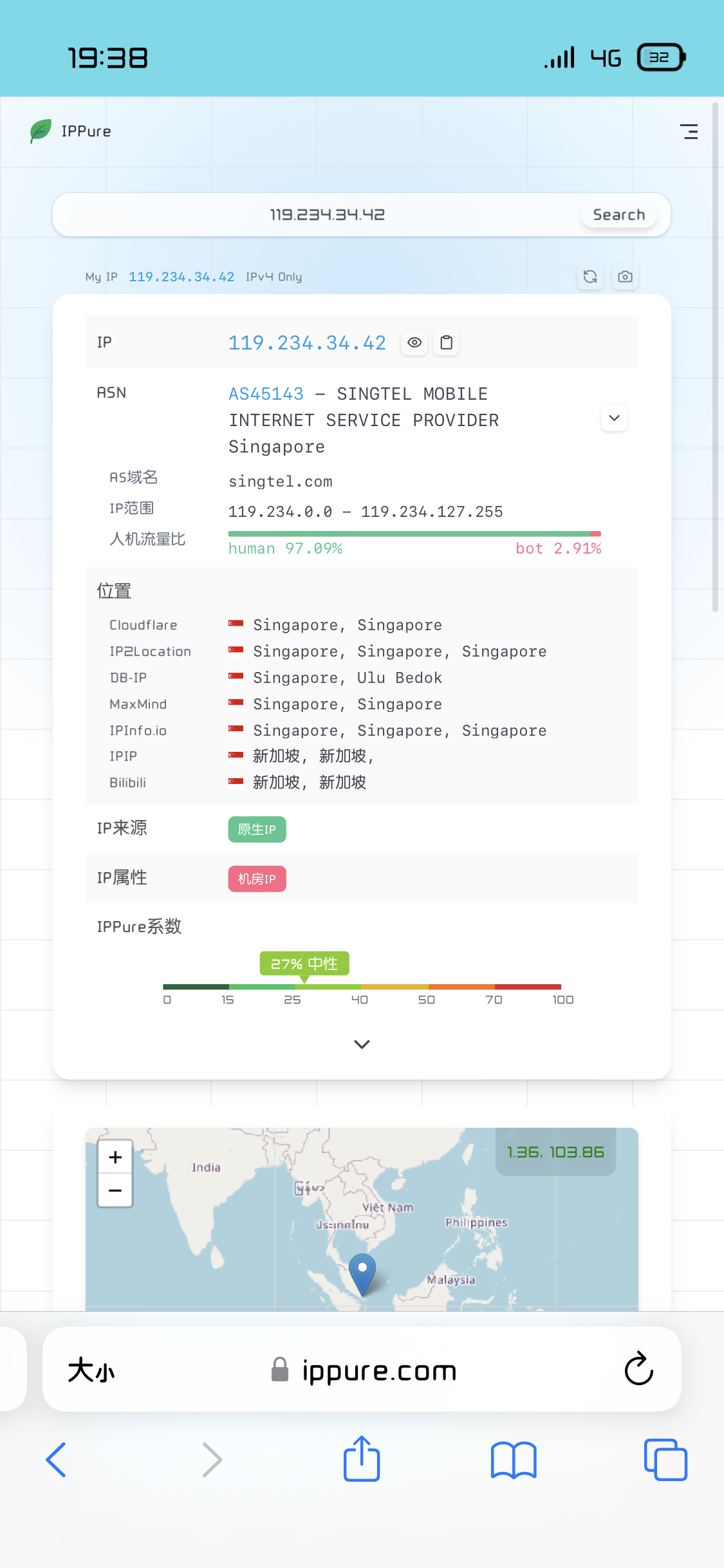
Task: Refresh the IP lookup results
Action: (x=589, y=277)
